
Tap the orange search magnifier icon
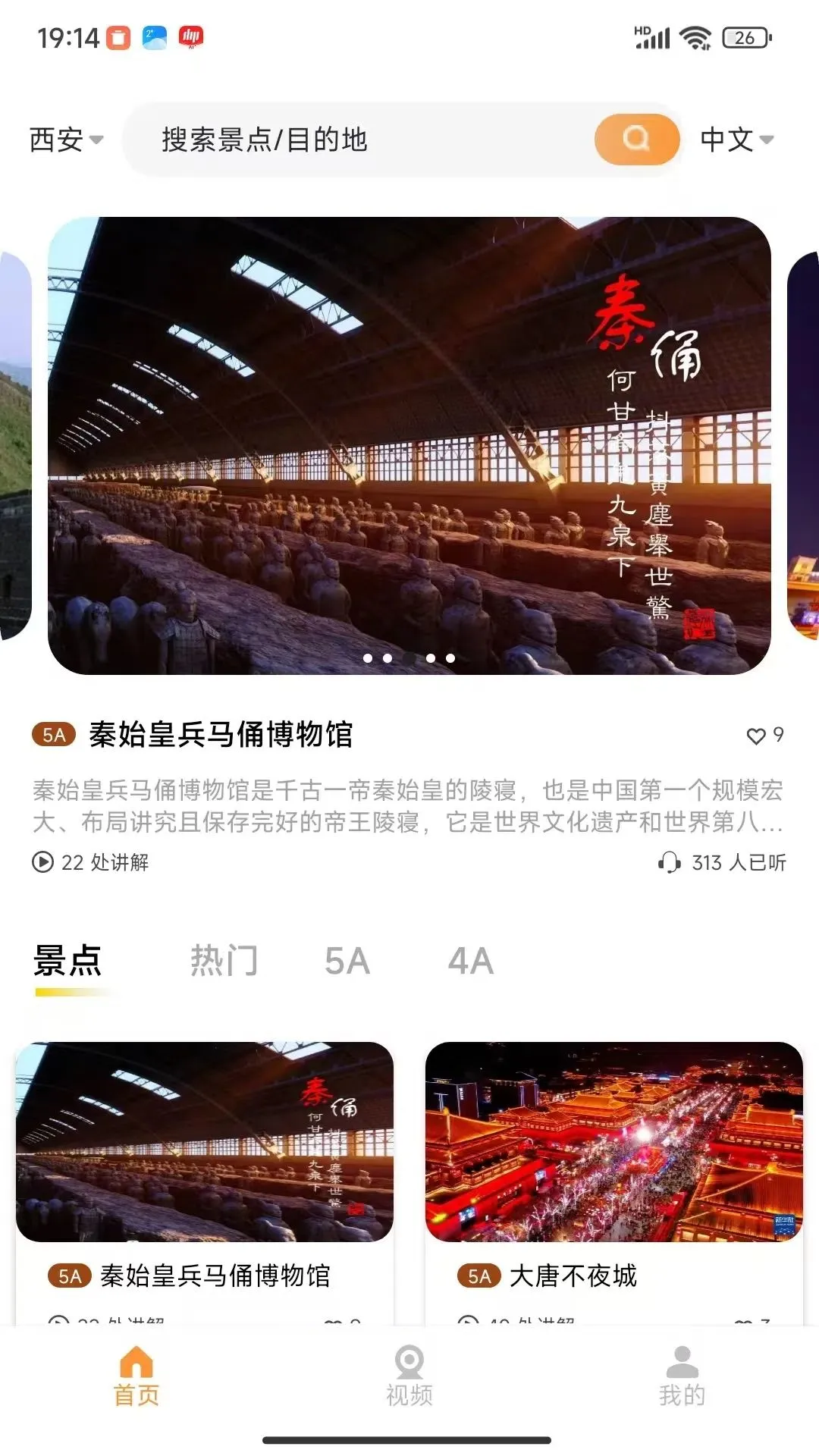click(x=635, y=139)
